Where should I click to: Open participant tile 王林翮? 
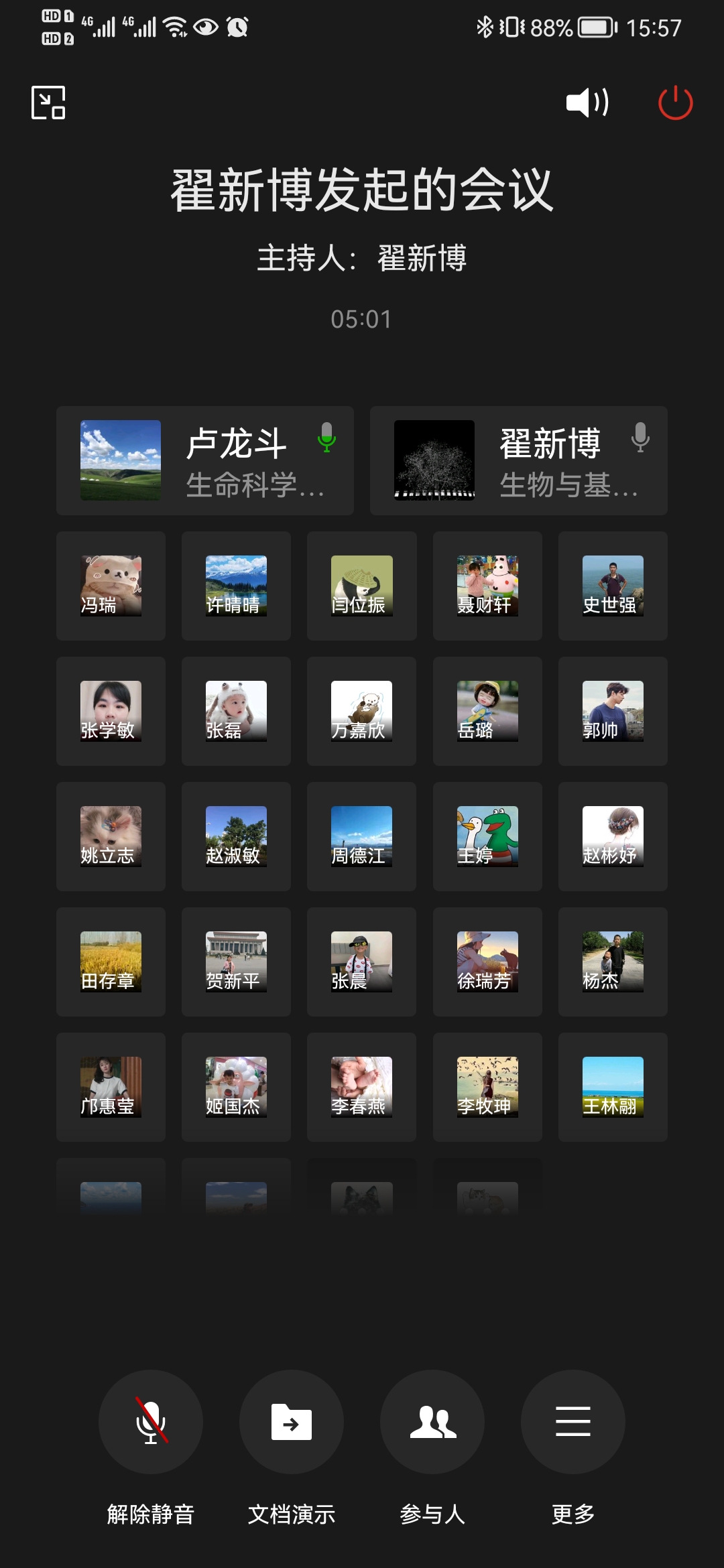613,1087
